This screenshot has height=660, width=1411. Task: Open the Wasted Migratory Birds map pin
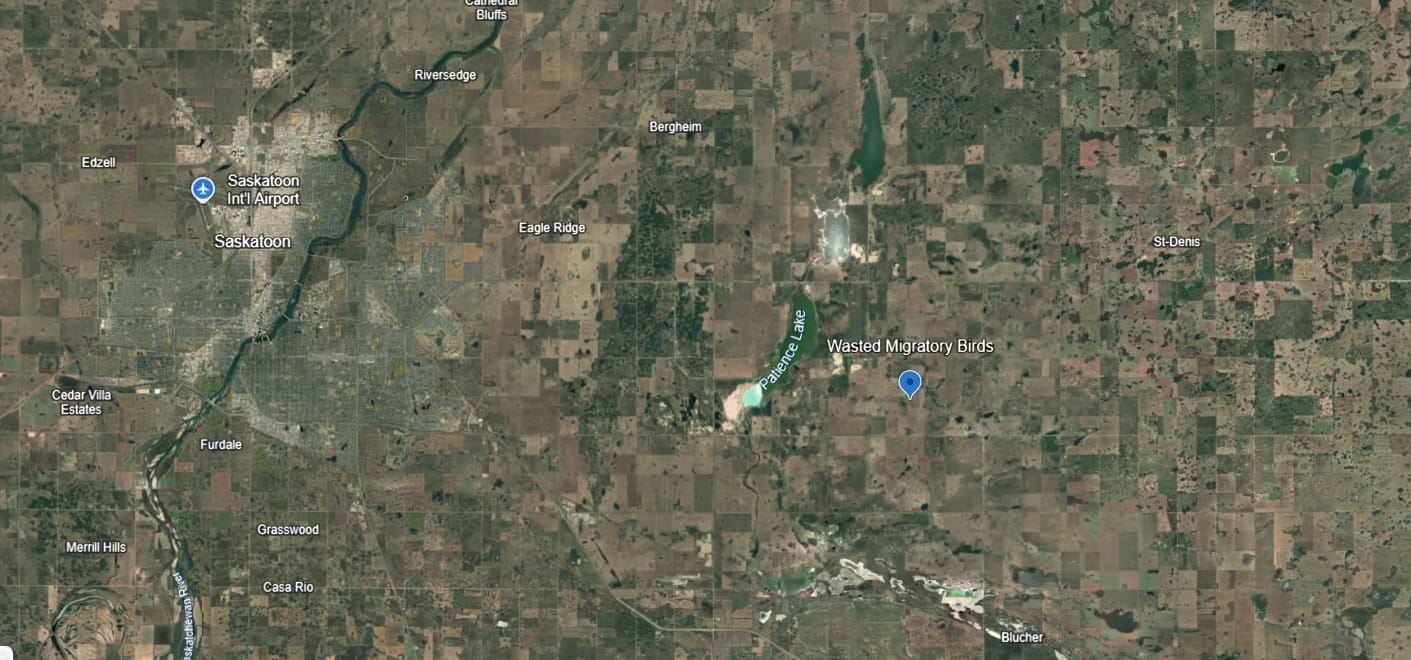tap(909, 382)
